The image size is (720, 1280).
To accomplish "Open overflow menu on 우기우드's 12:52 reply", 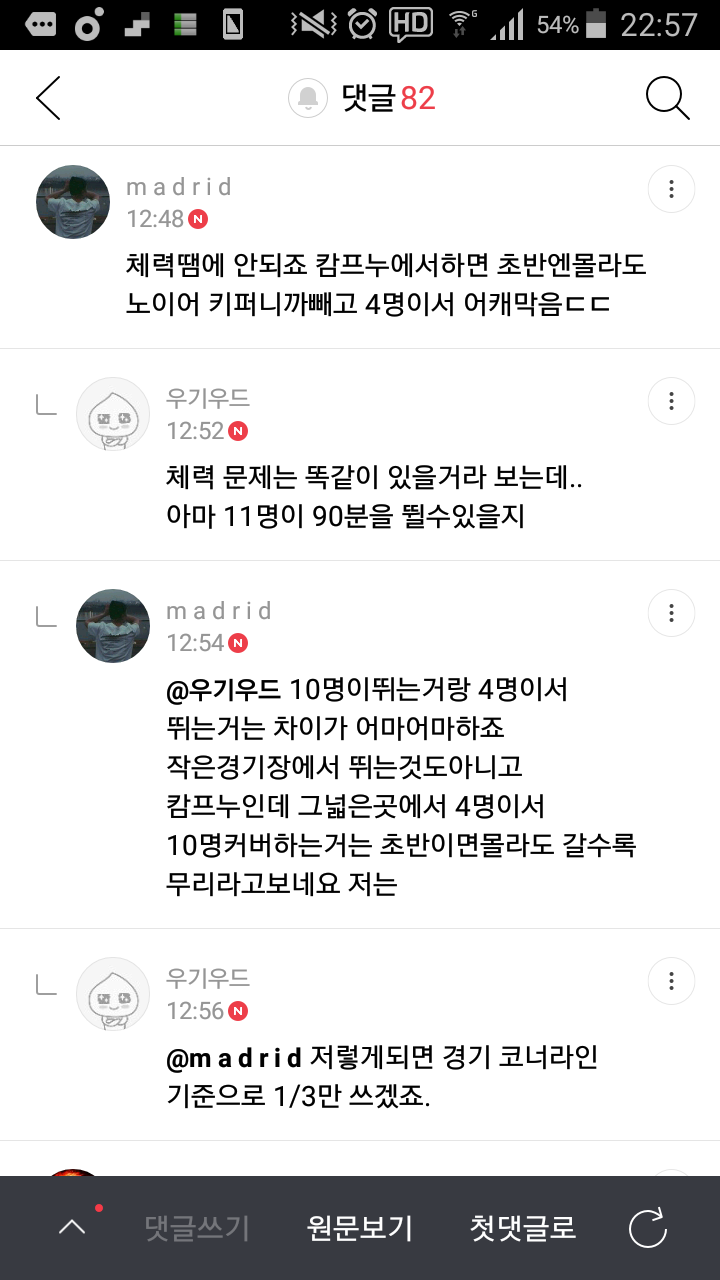I will coord(672,401).
